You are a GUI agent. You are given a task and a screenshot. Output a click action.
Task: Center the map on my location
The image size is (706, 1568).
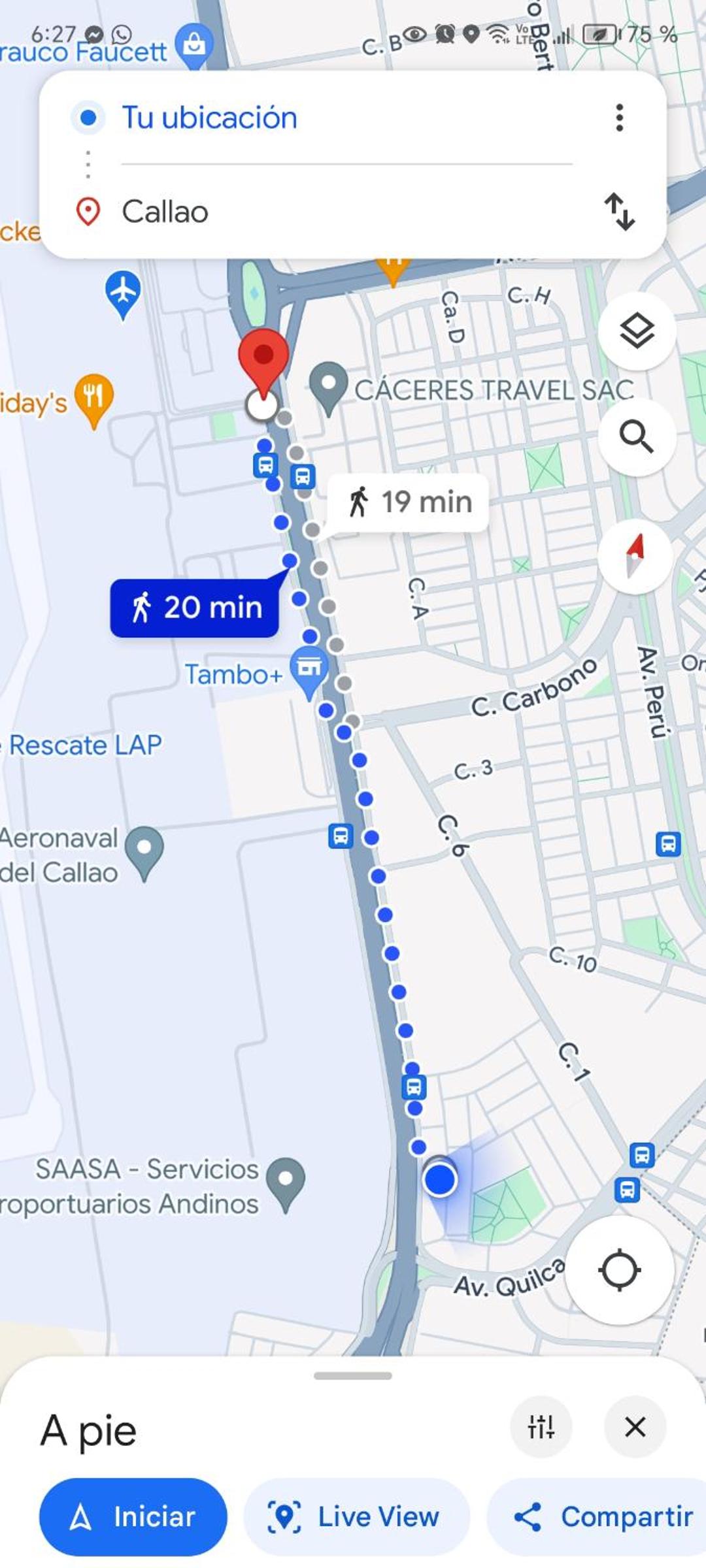coord(619,1270)
